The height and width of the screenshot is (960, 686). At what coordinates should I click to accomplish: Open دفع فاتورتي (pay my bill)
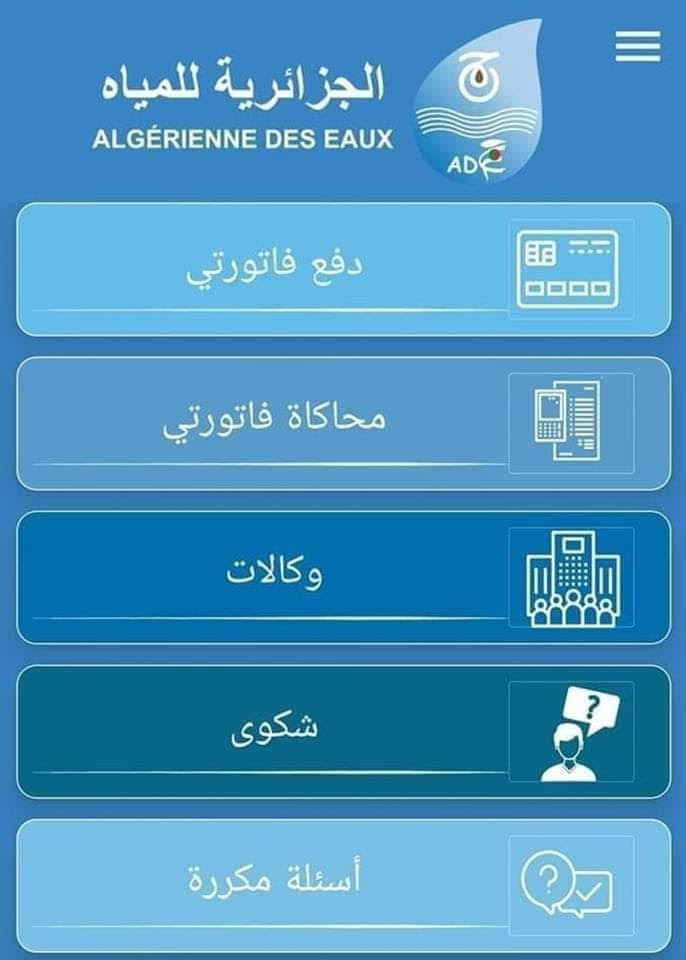[x=343, y=269]
